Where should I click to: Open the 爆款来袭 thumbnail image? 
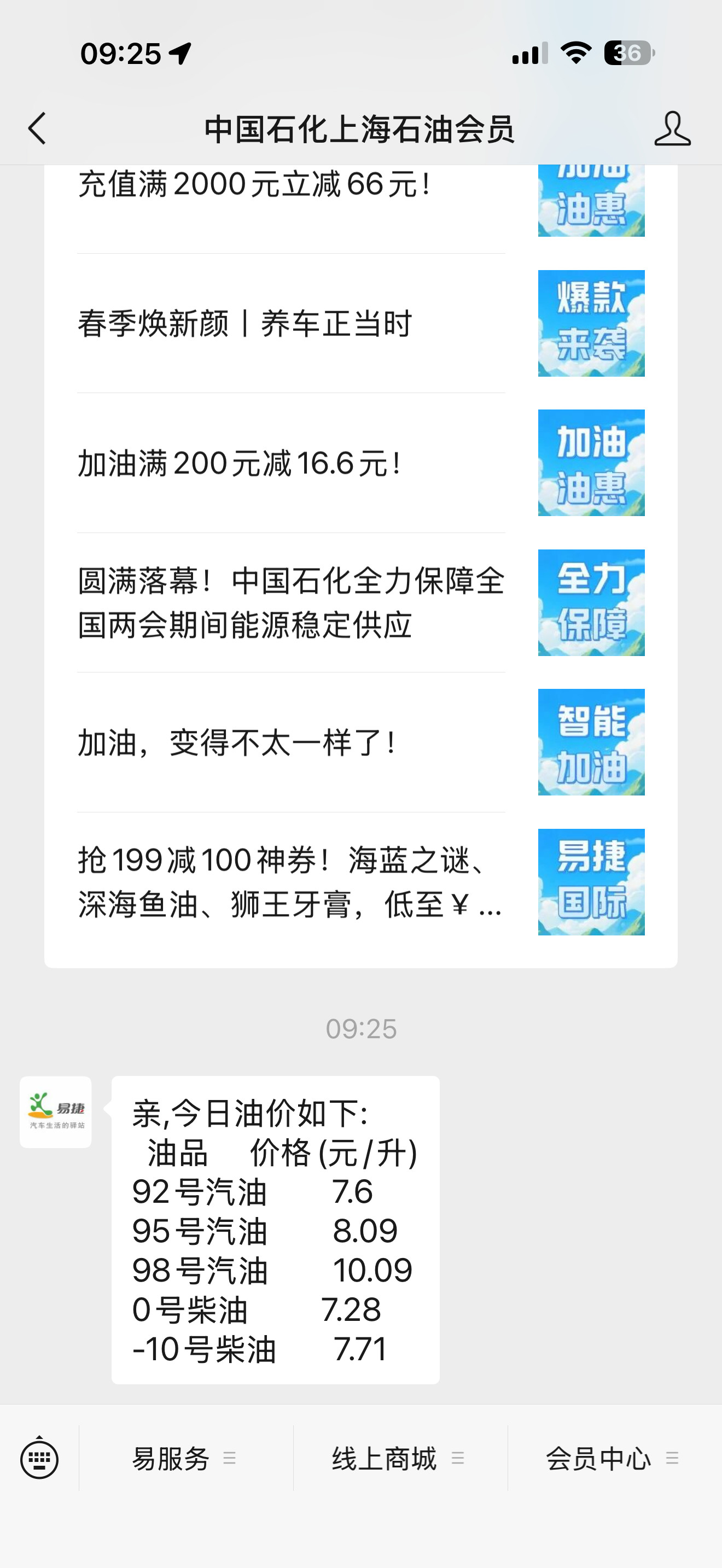pyautogui.click(x=591, y=324)
